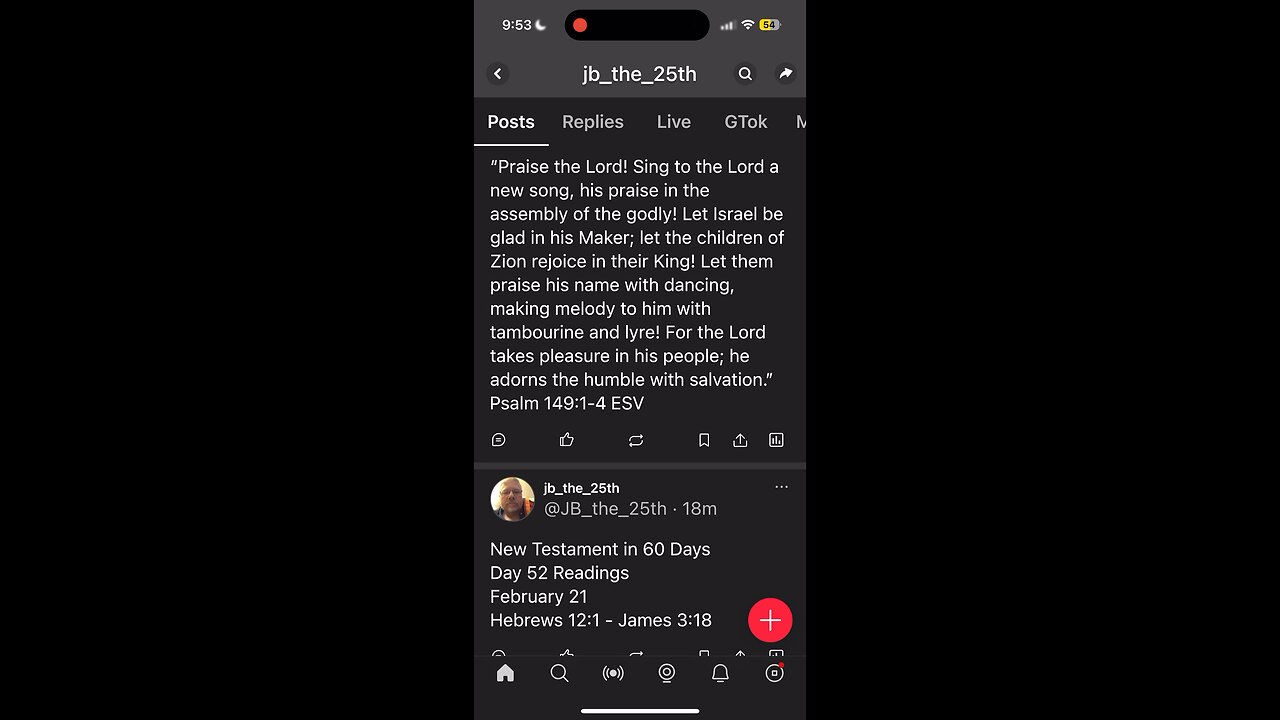Share this profile via arrow icon
The width and height of the screenshot is (1280, 720).
[x=785, y=74]
